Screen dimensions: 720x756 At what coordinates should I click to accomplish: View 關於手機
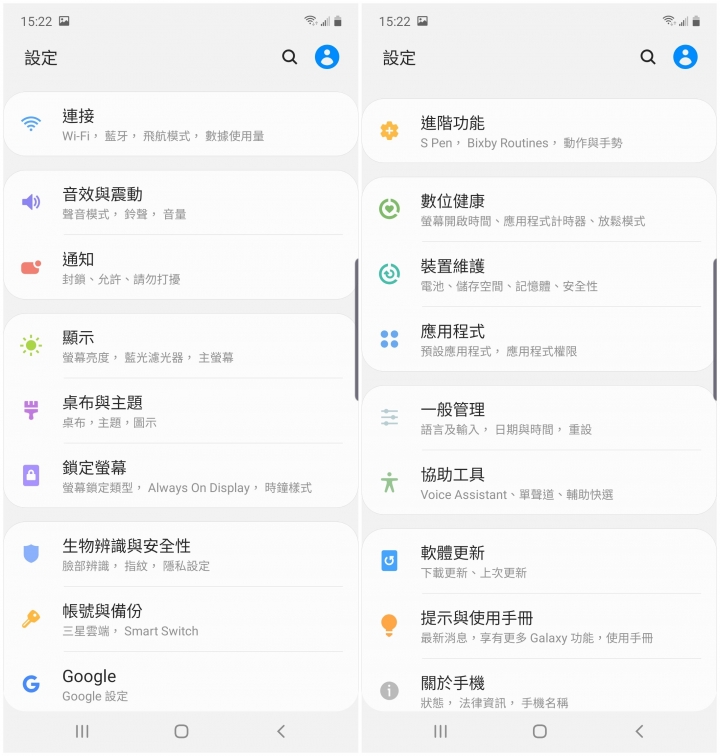(x=538, y=690)
